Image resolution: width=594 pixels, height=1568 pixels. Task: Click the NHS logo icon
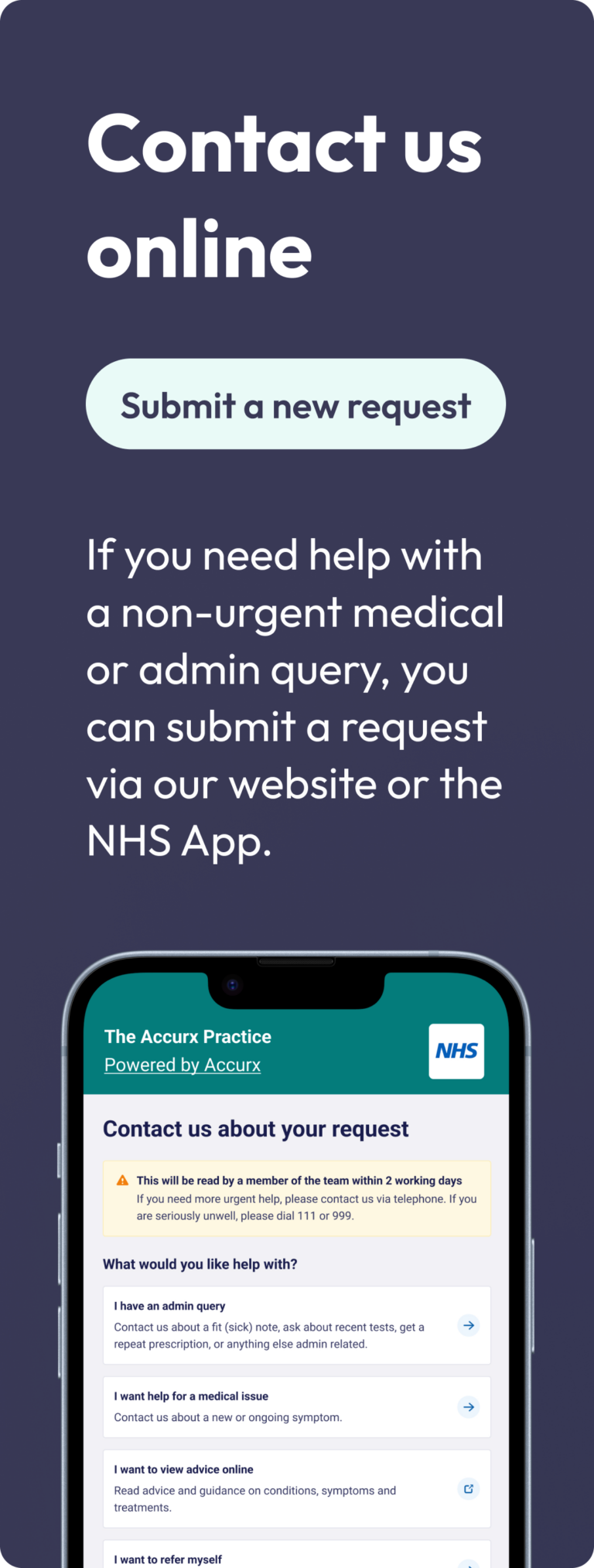pyautogui.click(x=456, y=1051)
